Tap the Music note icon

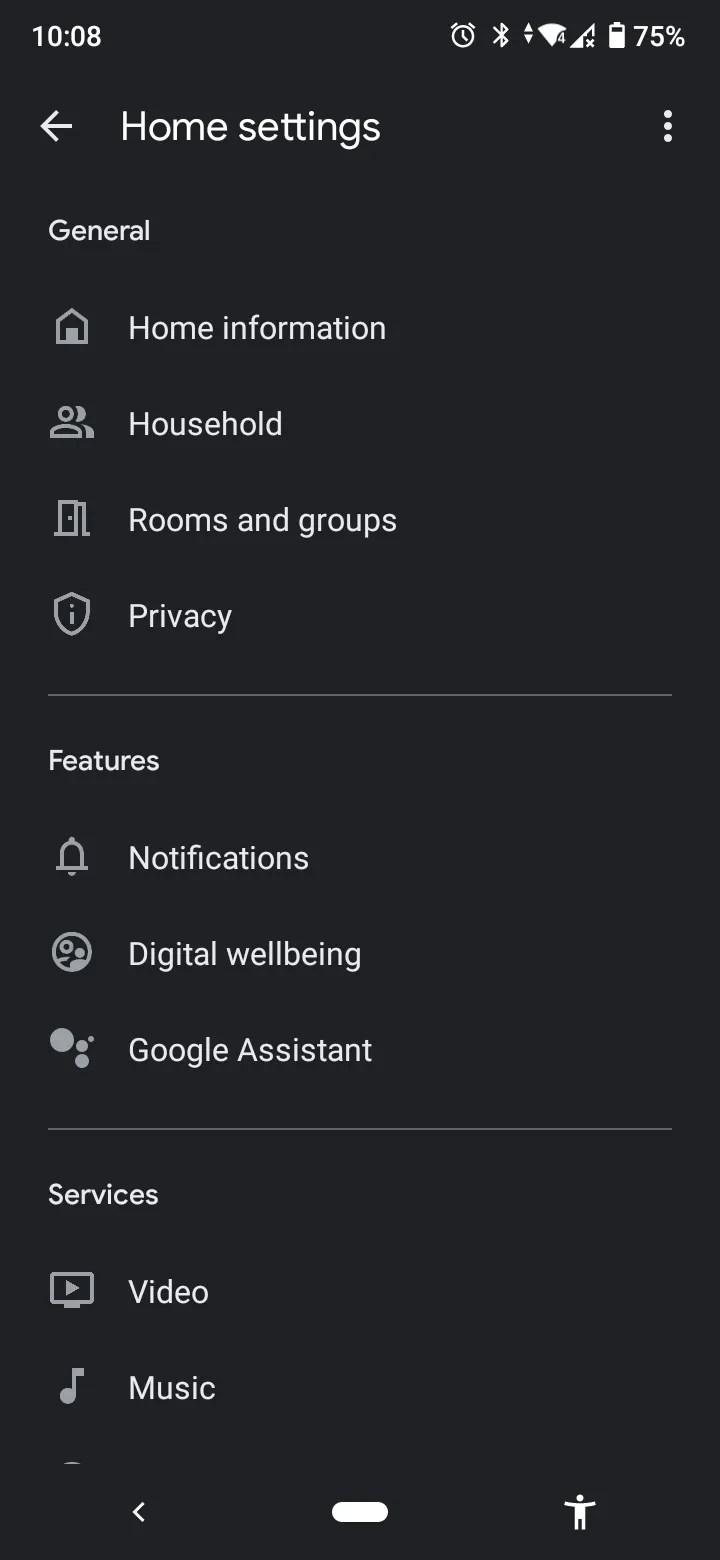(71, 1386)
